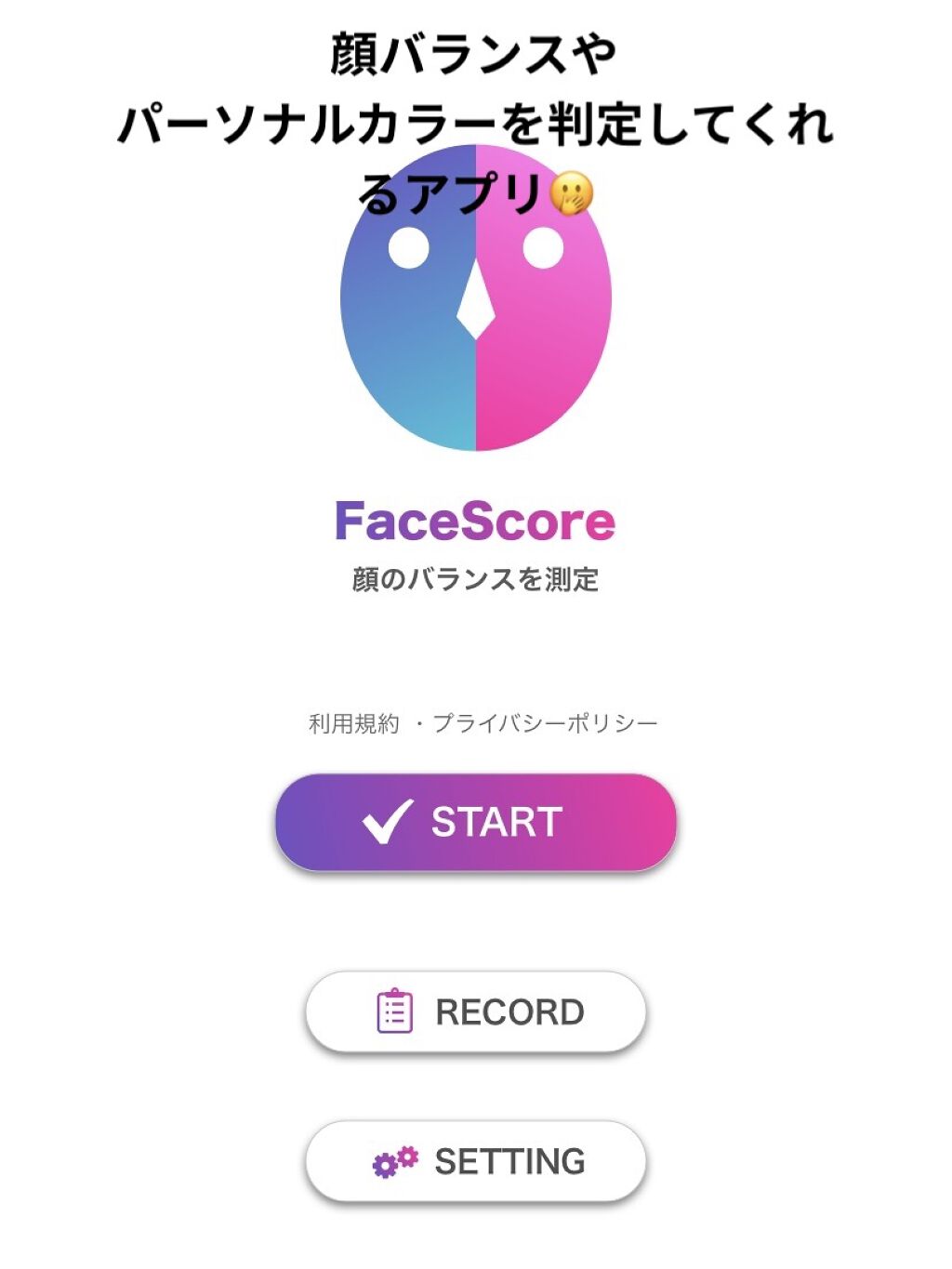Open the プライバシーポリシー privacy policy link
Viewport: 952px width, 1269px height.
pyautogui.click(x=547, y=720)
